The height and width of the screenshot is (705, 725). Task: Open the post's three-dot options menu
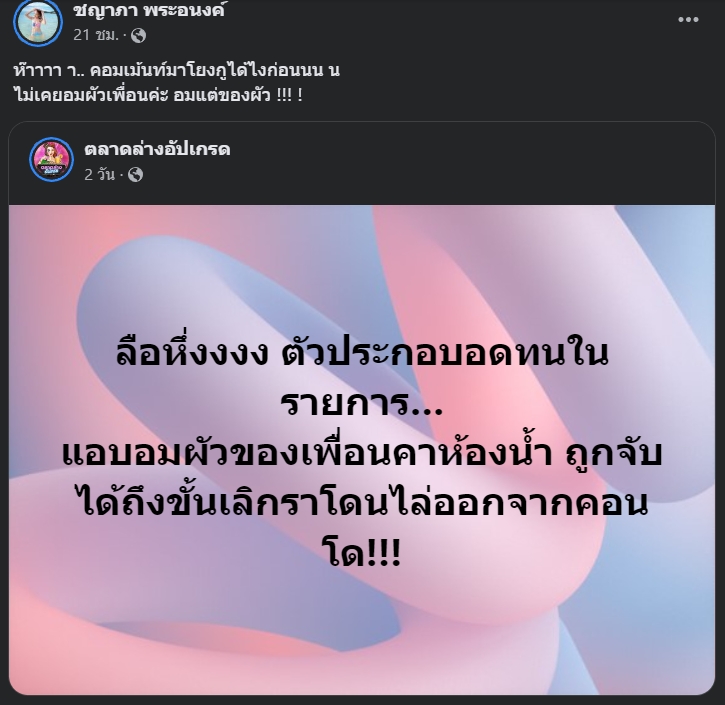click(x=688, y=19)
